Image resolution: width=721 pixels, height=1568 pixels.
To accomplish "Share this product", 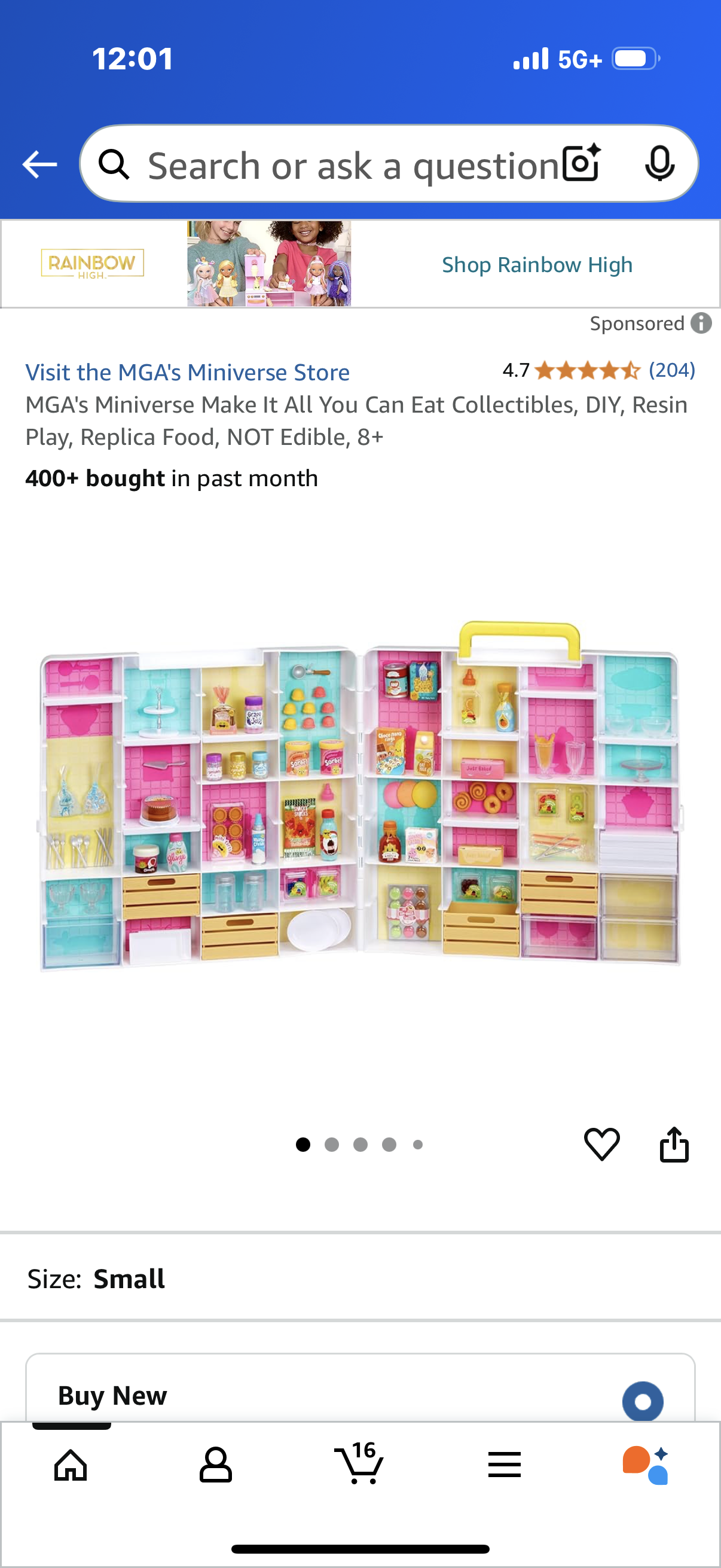I will (674, 1145).
